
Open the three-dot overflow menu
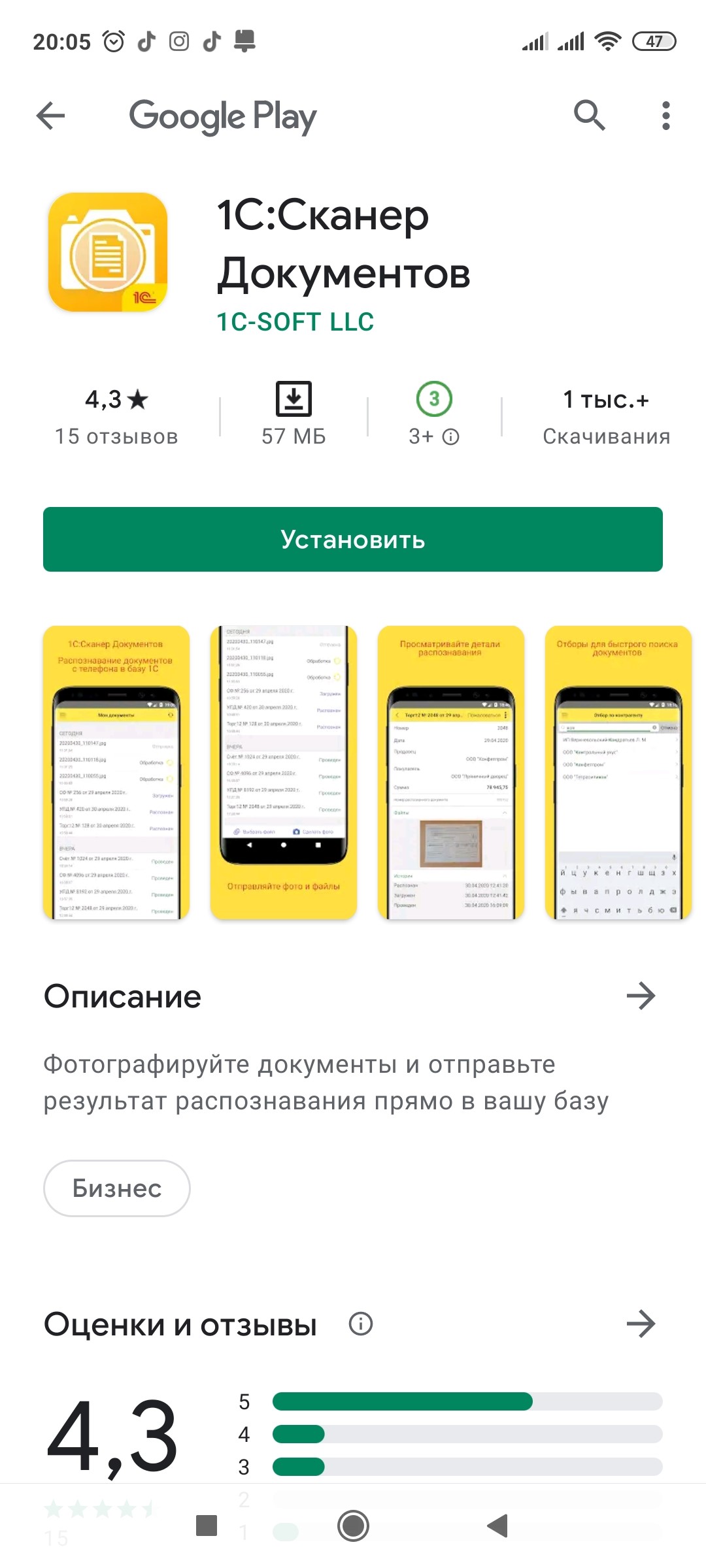665,116
